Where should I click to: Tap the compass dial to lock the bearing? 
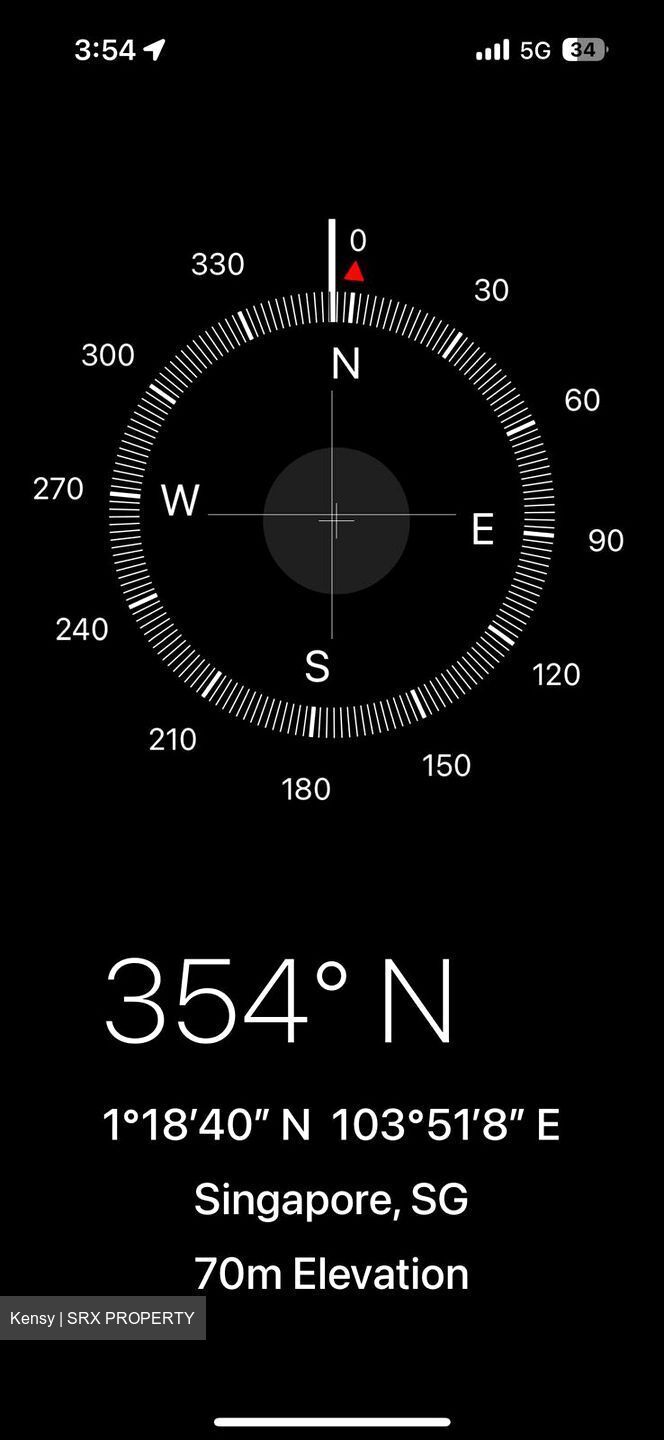[332, 514]
